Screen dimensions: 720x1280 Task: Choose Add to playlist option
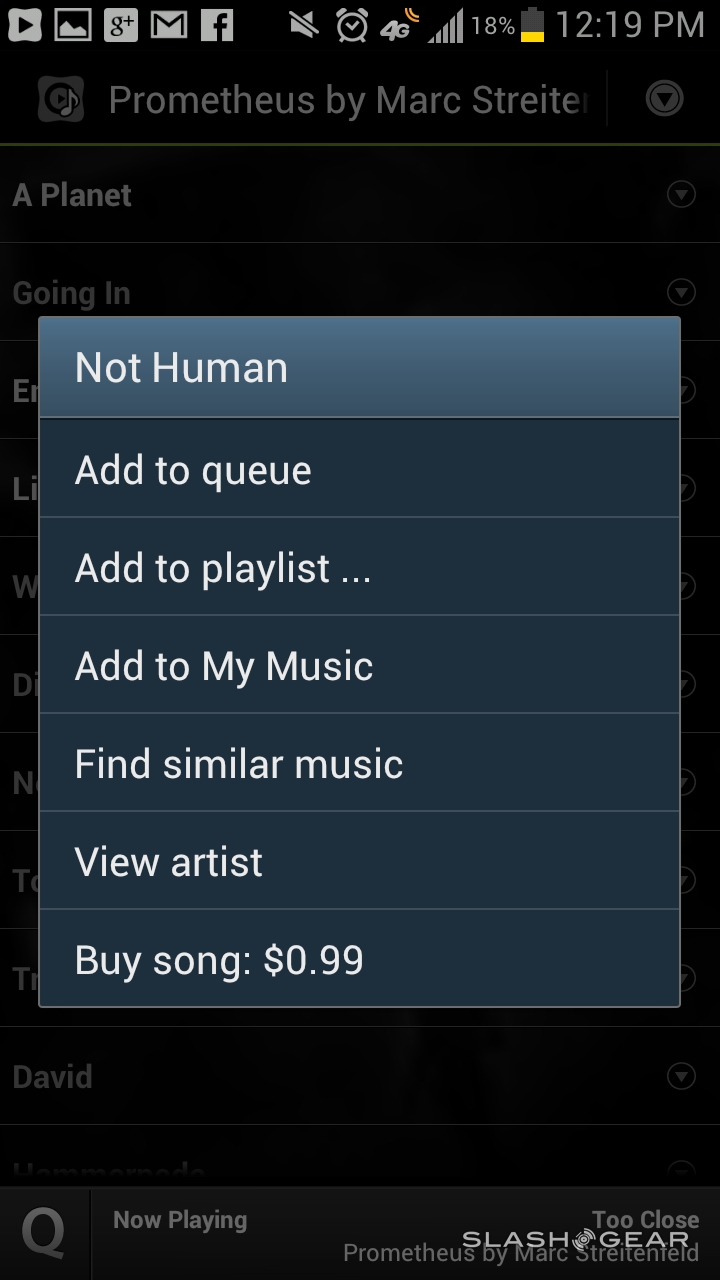click(358, 568)
